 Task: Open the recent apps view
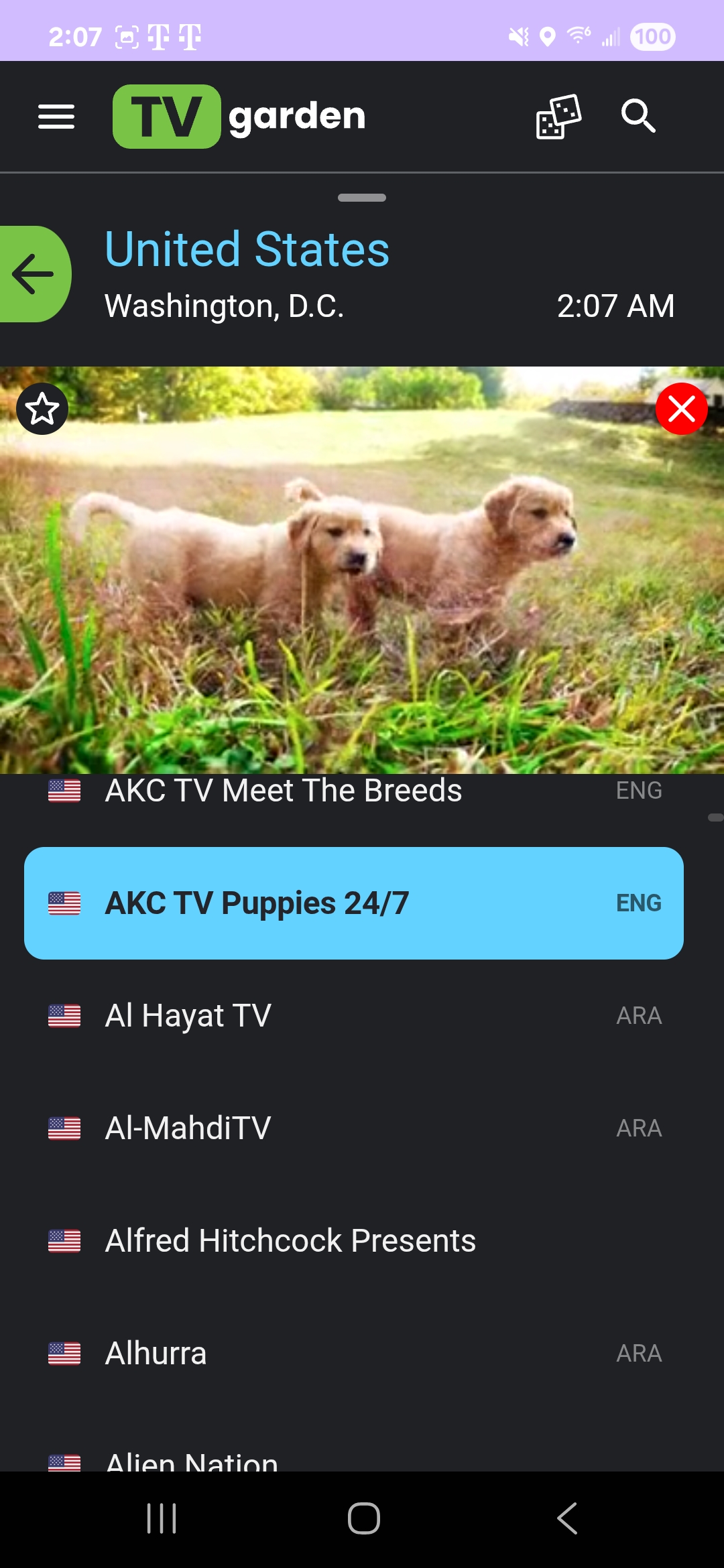pos(162,1518)
